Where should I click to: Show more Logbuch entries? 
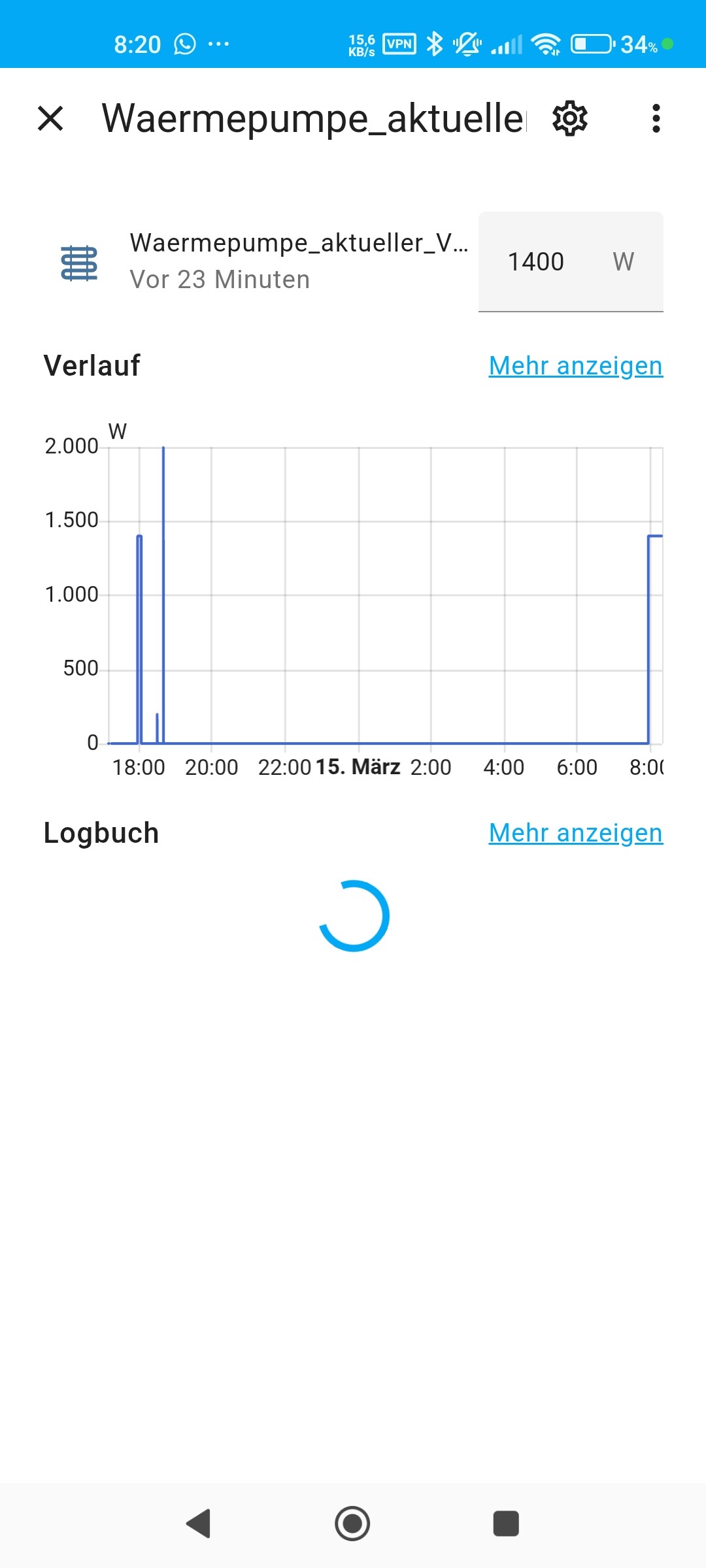click(575, 833)
